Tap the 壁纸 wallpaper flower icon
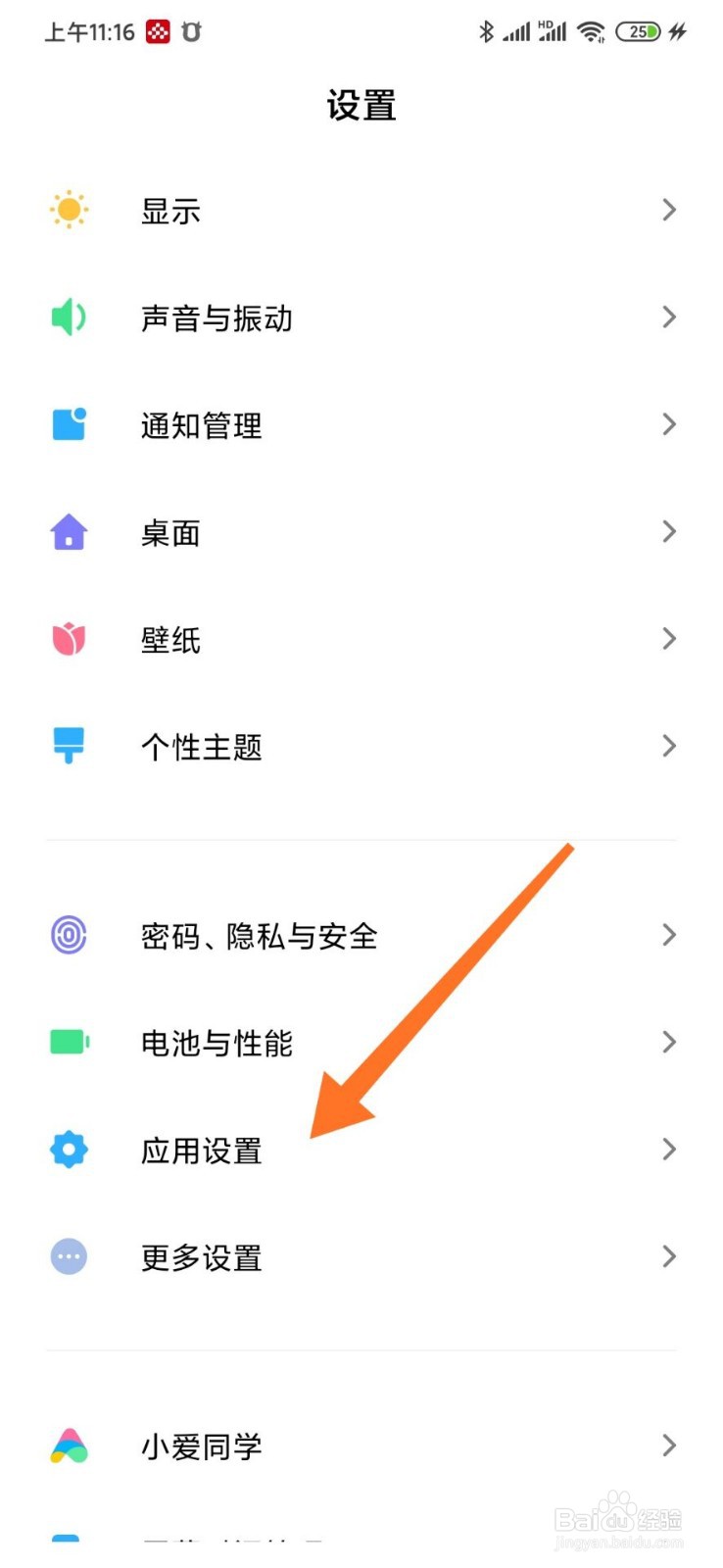The image size is (723, 1568). click(x=68, y=638)
